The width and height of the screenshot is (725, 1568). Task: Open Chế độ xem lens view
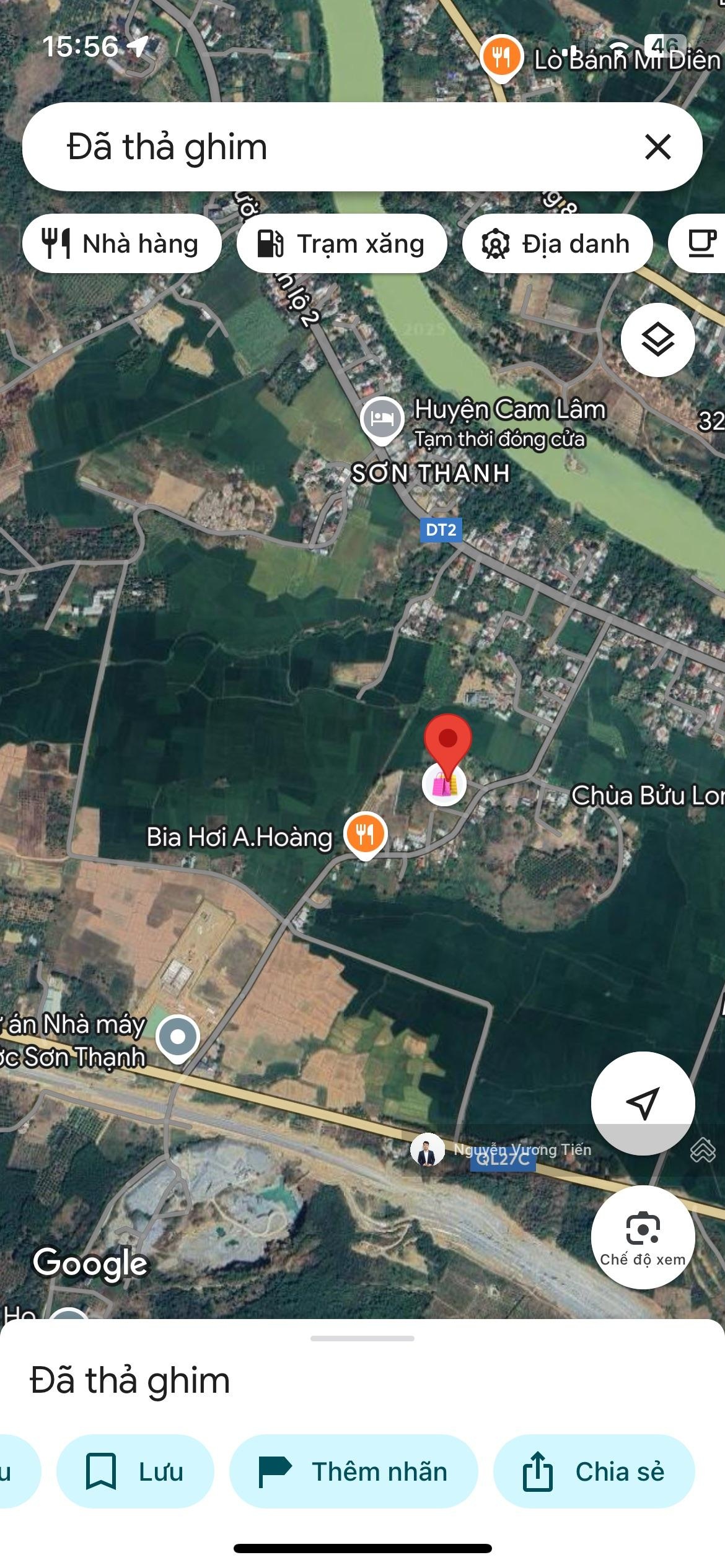coord(643,1237)
